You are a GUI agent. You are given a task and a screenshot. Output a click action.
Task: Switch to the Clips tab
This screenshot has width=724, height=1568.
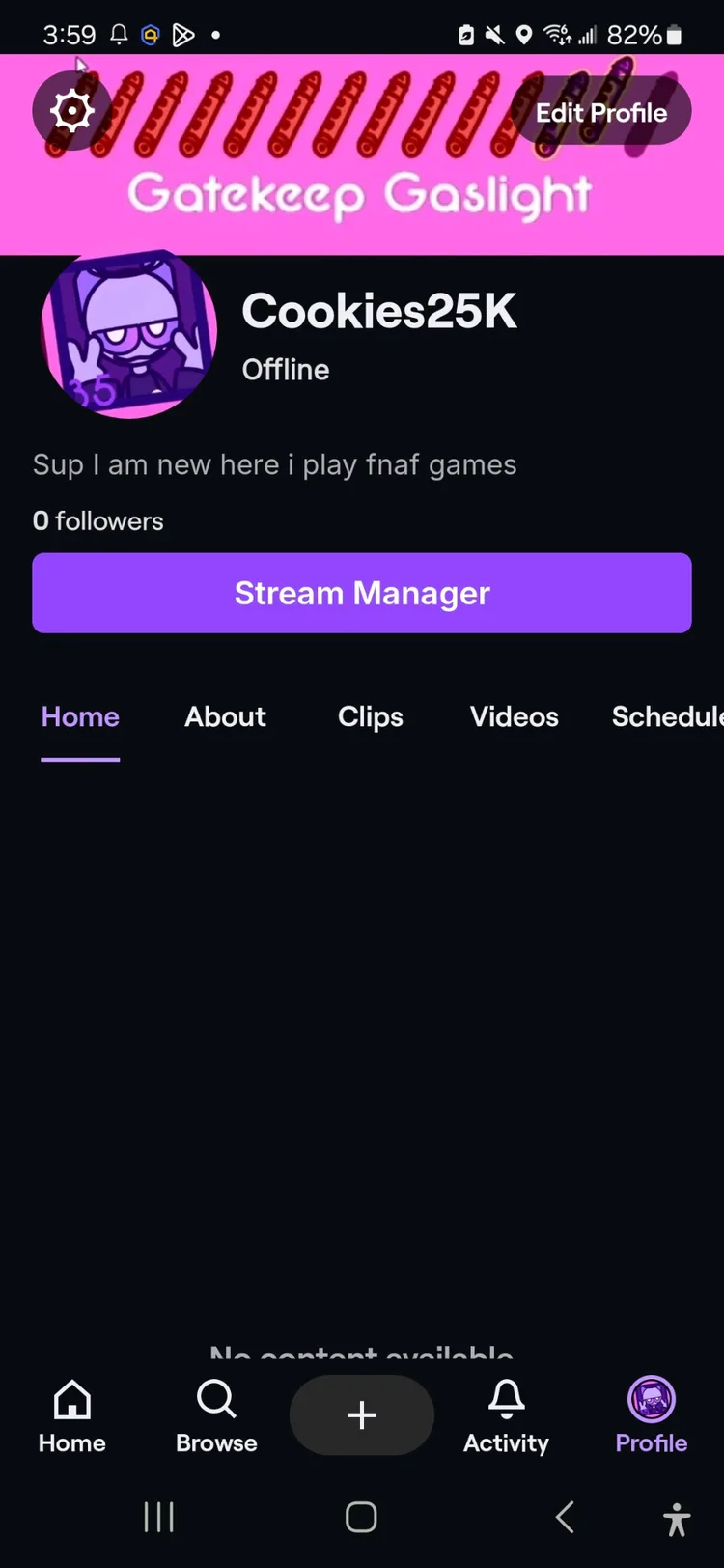pyautogui.click(x=370, y=716)
